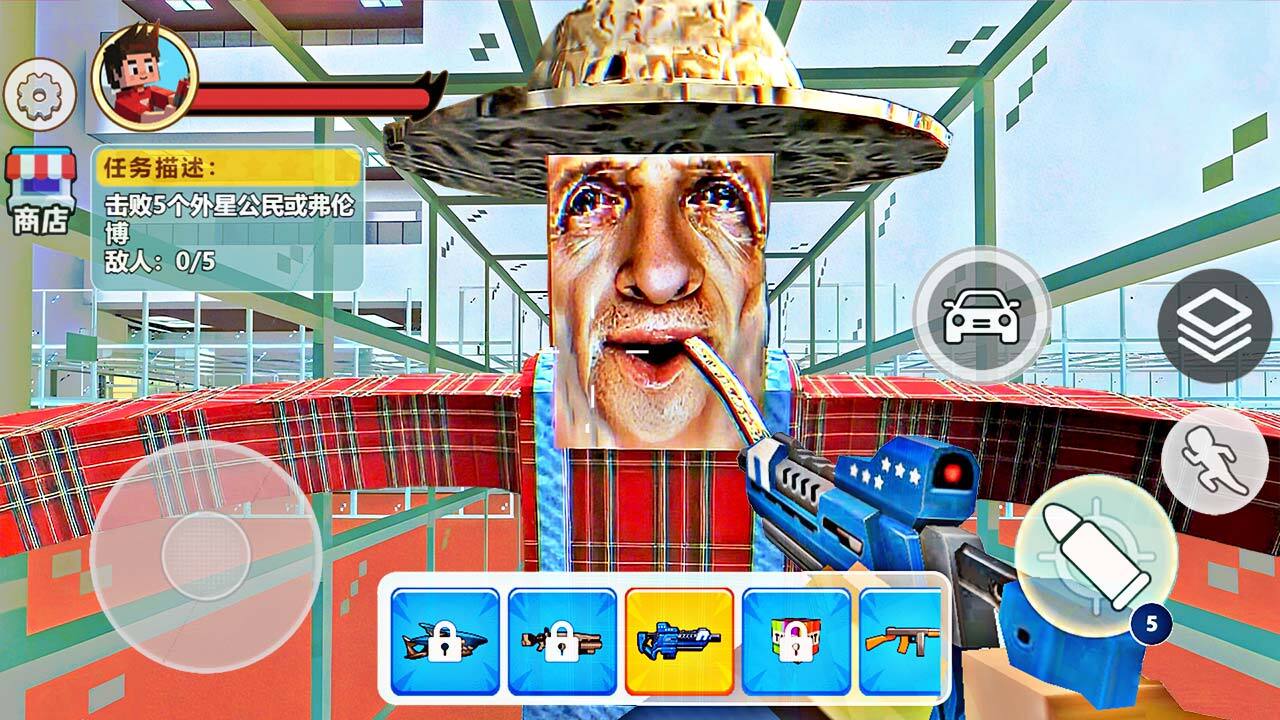
Task: Select the locked shark gun slot
Action: [445, 641]
